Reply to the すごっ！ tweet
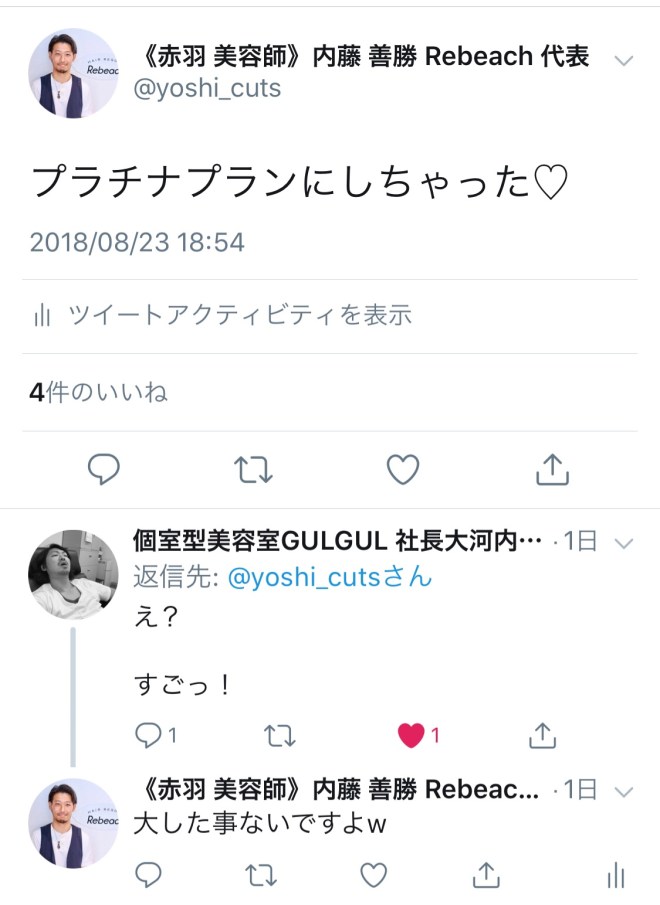Image resolution: width=660 pixels, height=905 pixels. click(148, 736)
